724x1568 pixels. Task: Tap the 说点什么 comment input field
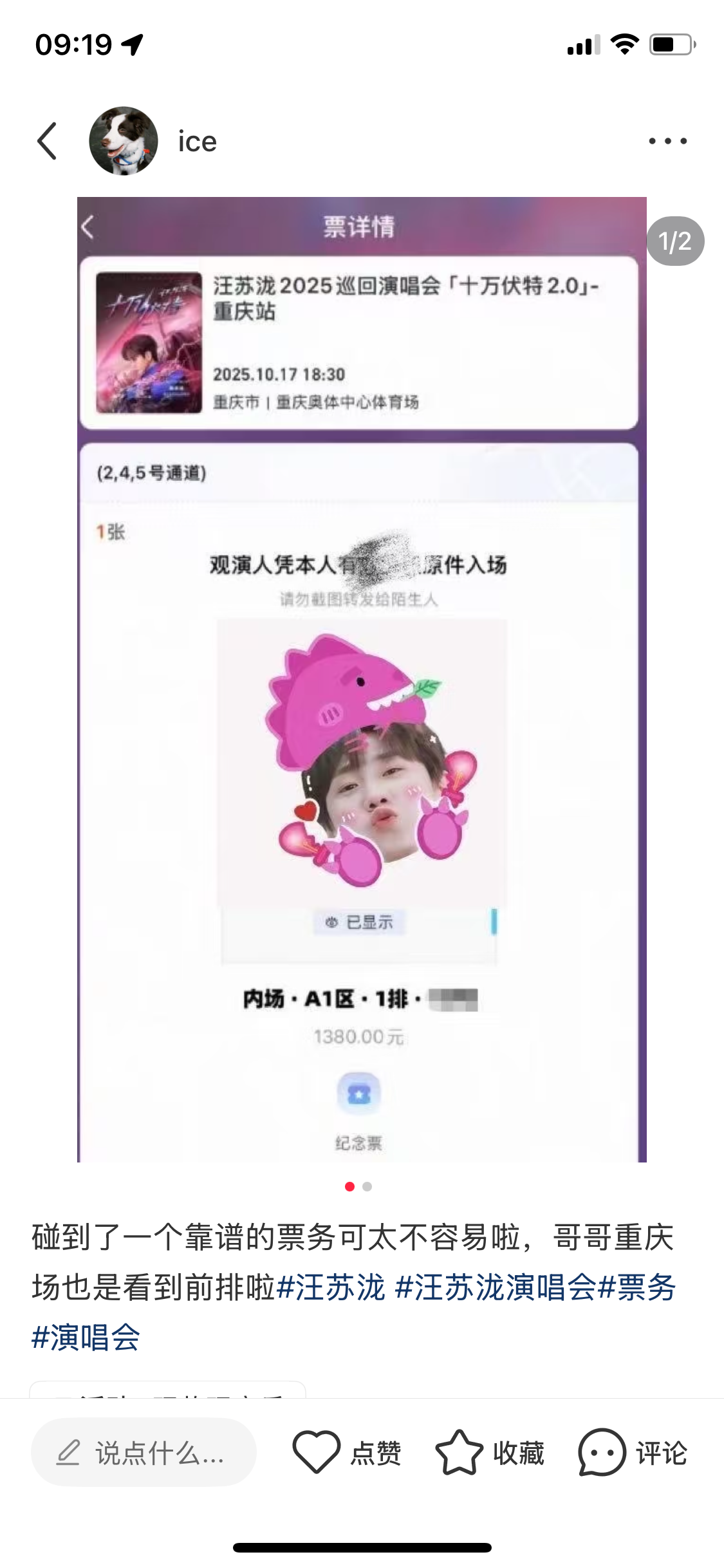click(x=144, y=1453)
